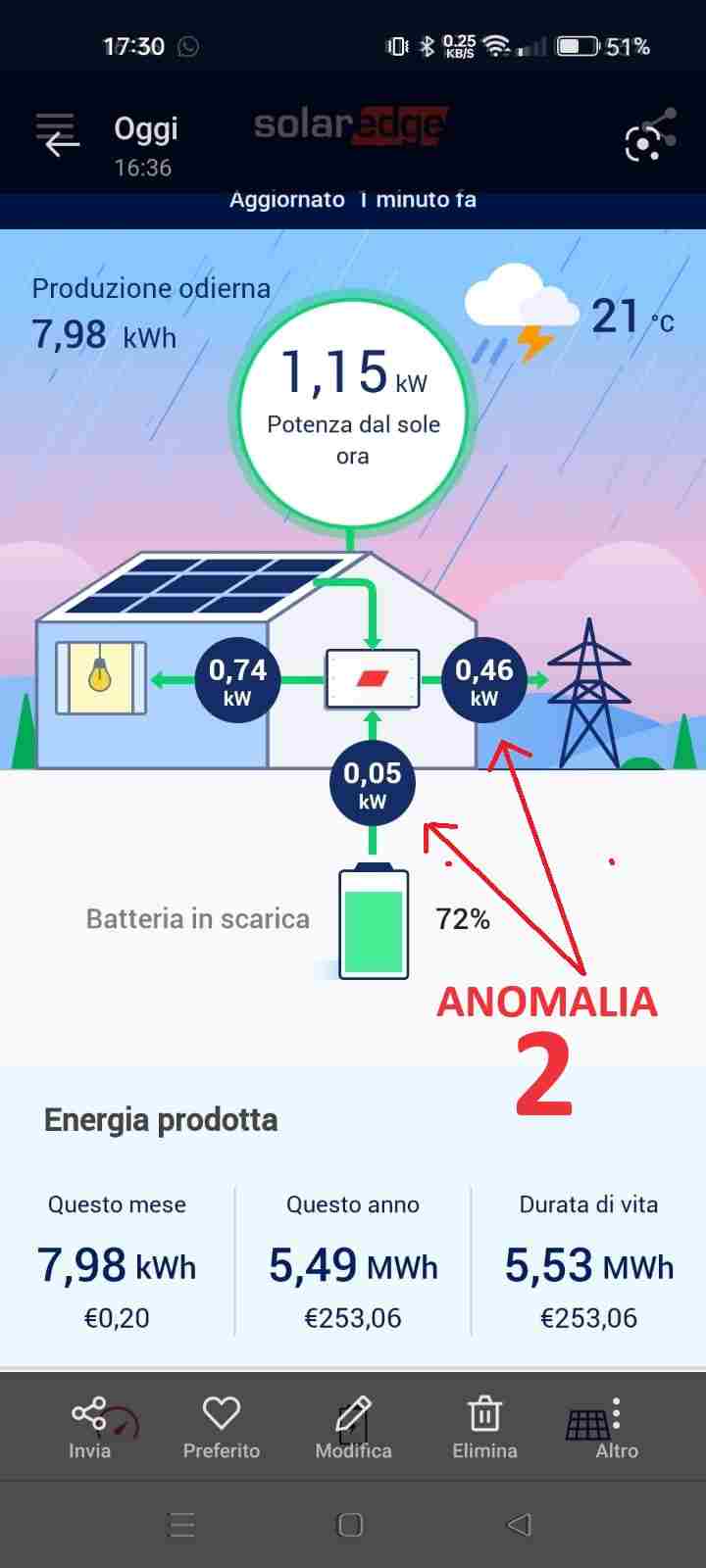The width and height of the screenshot is (706, 1568).
Task: Tap the system home button
Action: 350,1524
